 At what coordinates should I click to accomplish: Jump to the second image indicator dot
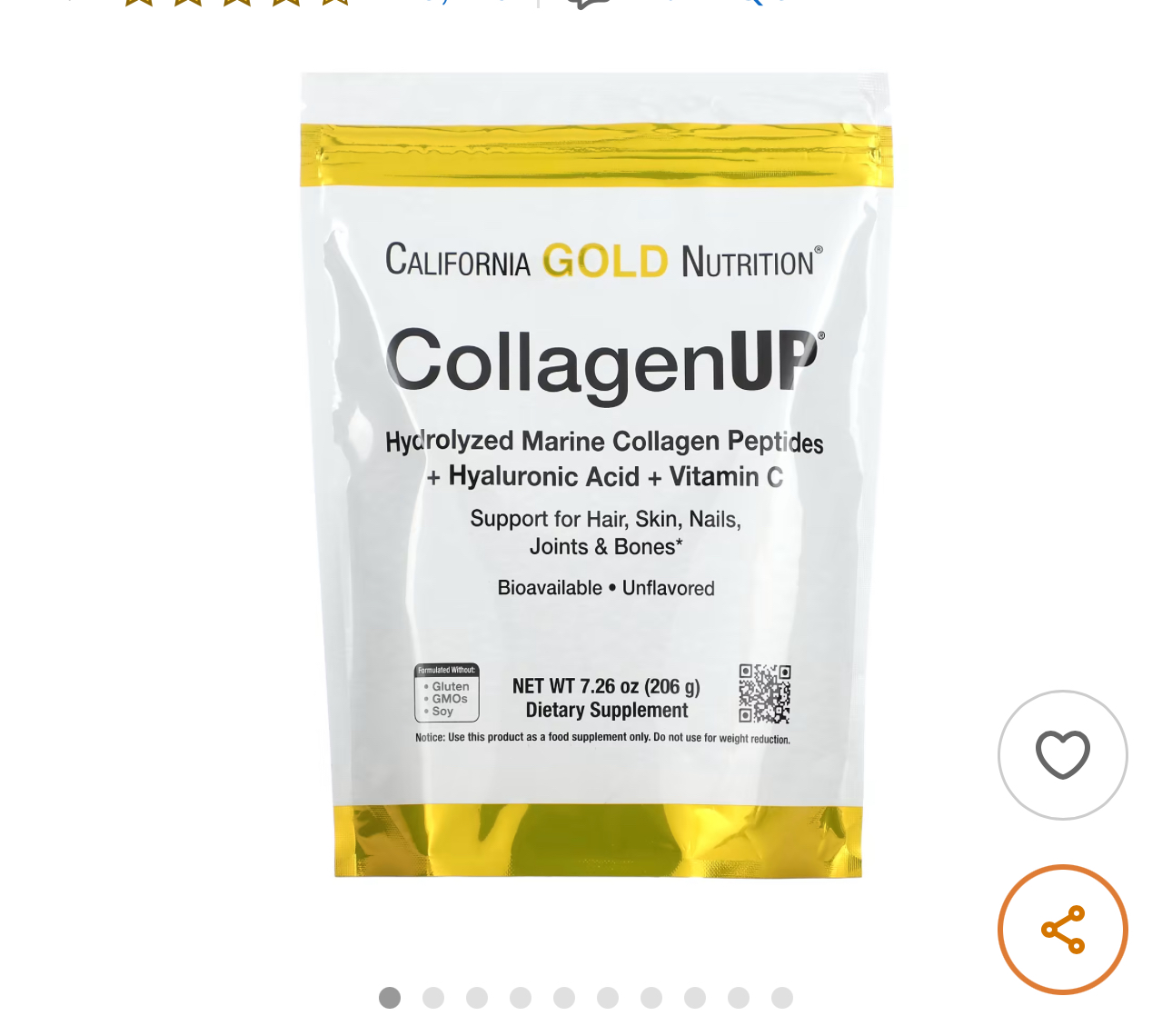[433, 998]
